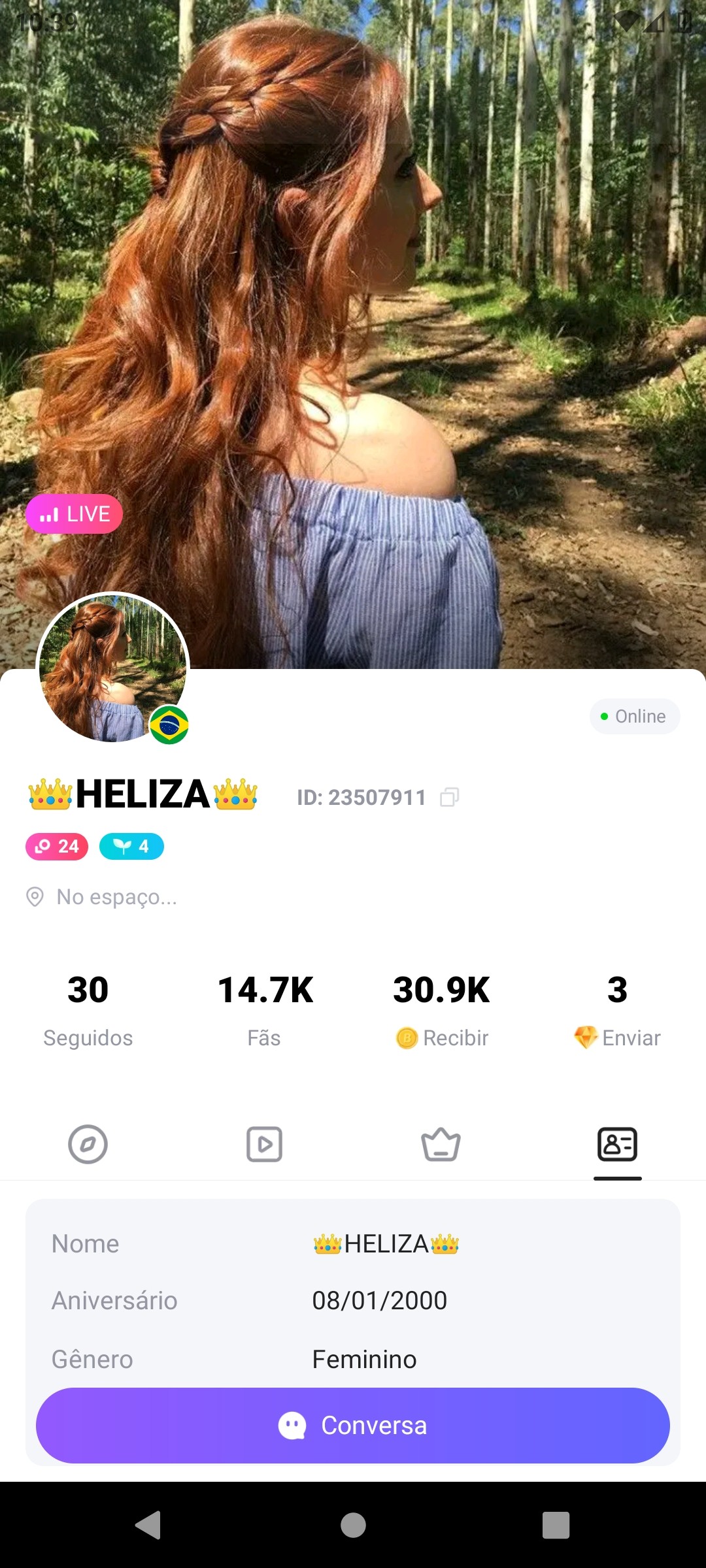Copy the user ID 23507911
This screenshot has width=706, height=1568.
click(450, 797)
